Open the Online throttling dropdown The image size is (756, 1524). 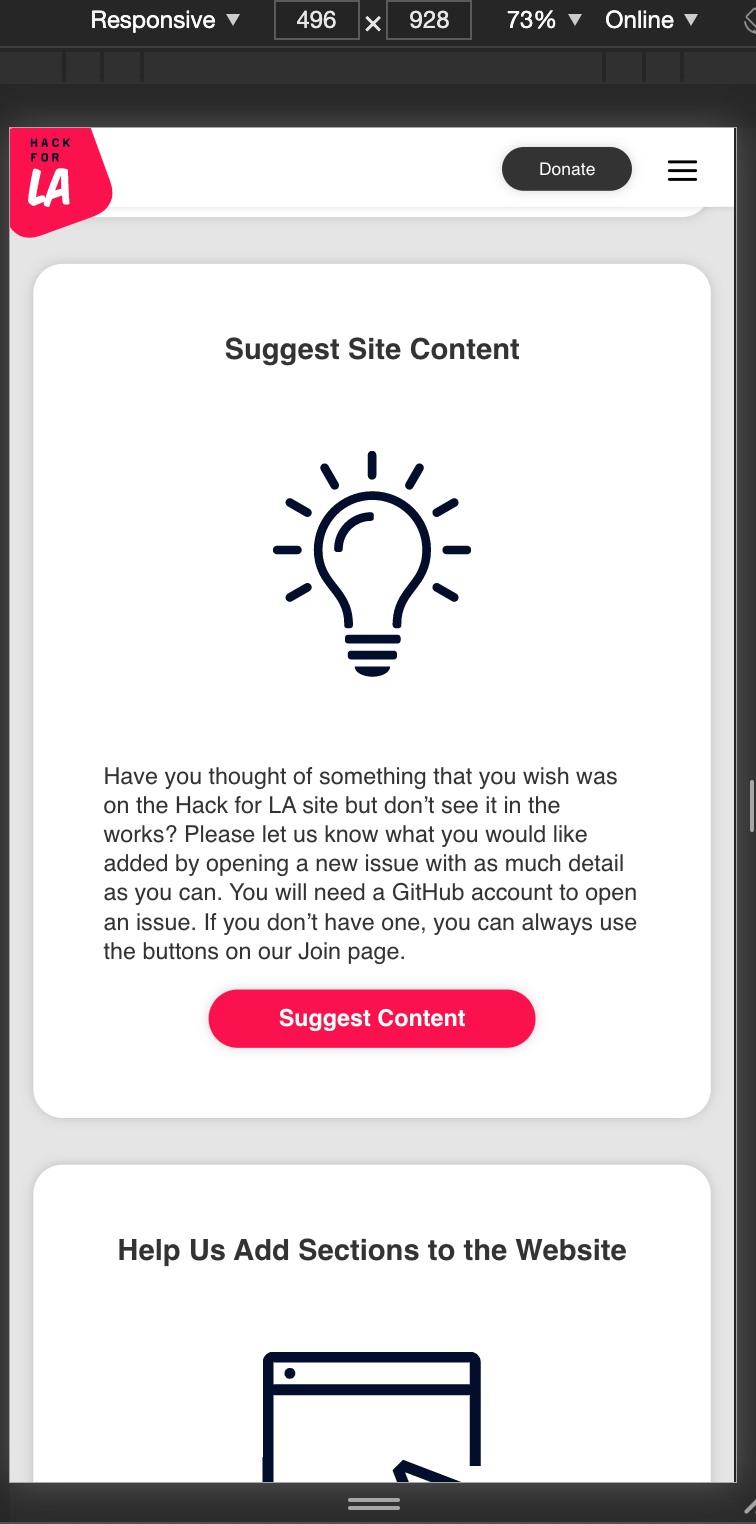(x=651, y=20)
